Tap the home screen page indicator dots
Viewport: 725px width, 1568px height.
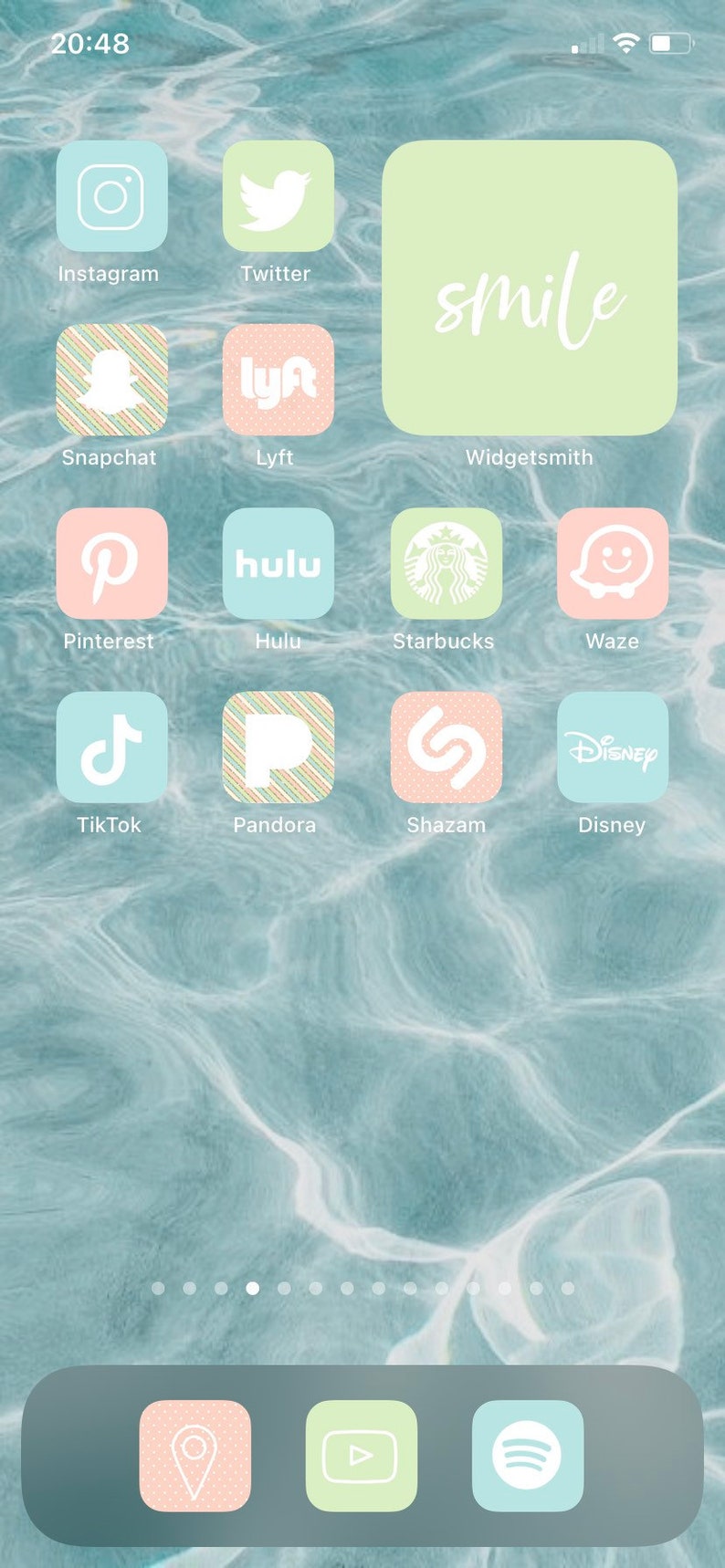coord(362,1288)
